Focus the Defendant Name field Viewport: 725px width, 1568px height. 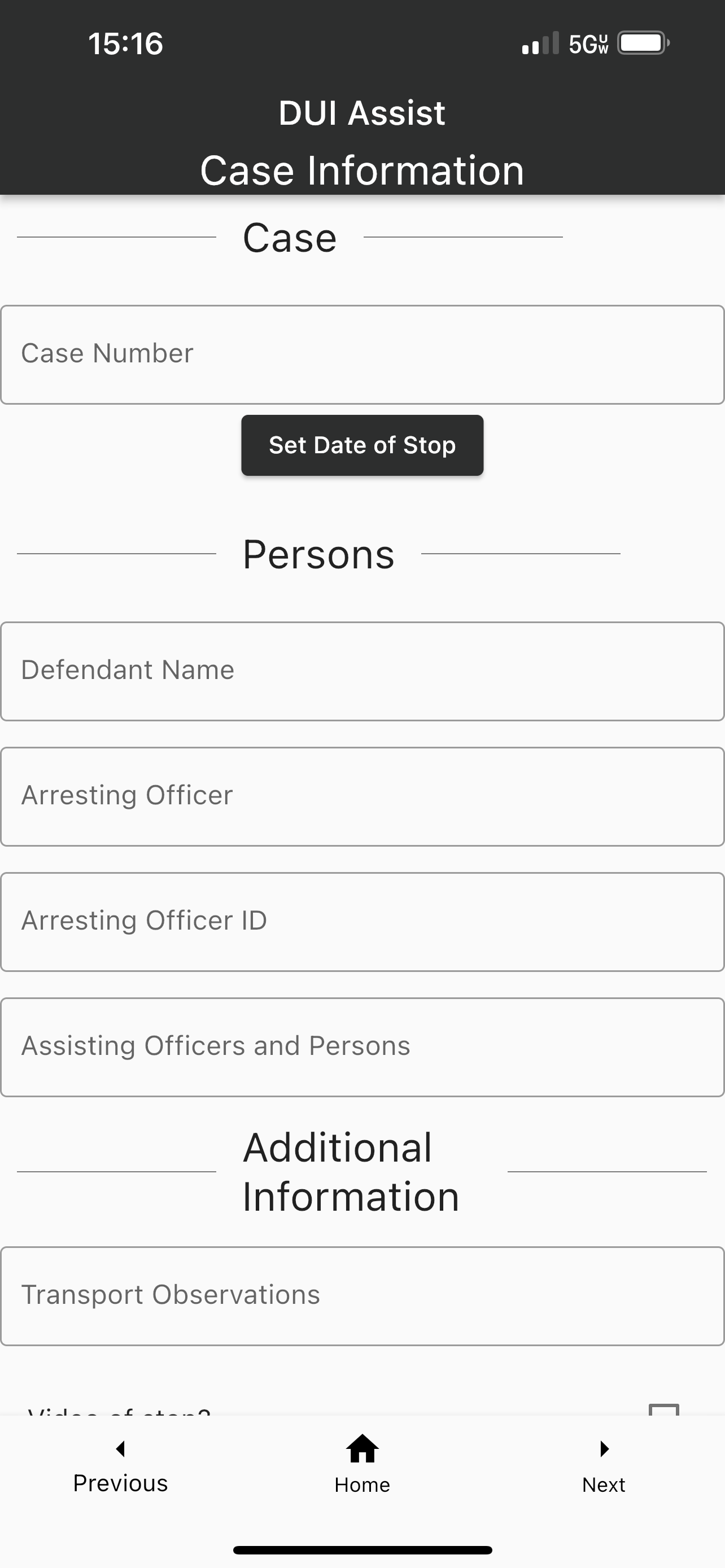point(362,671)
